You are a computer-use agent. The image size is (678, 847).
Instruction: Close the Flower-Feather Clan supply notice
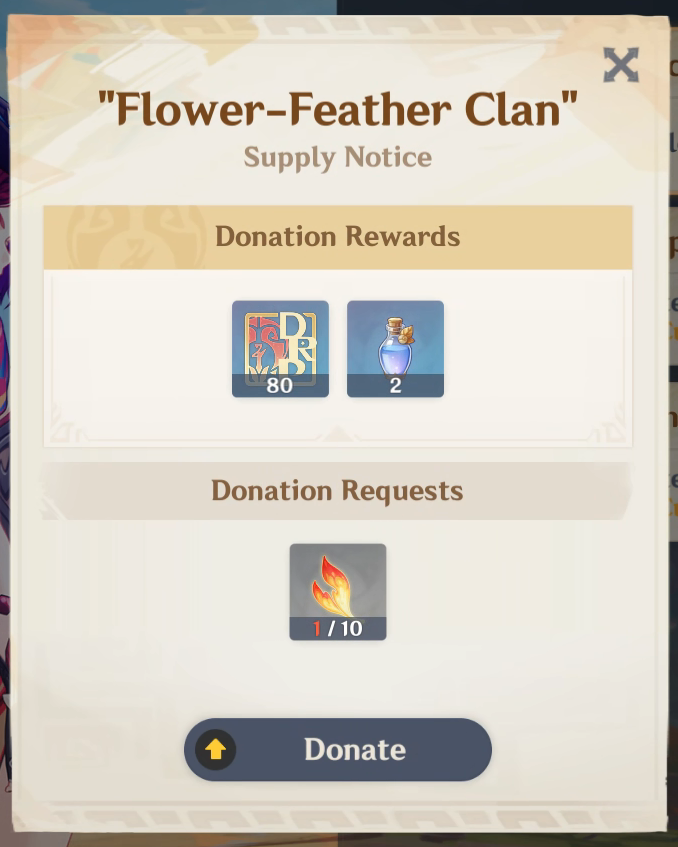621,65
